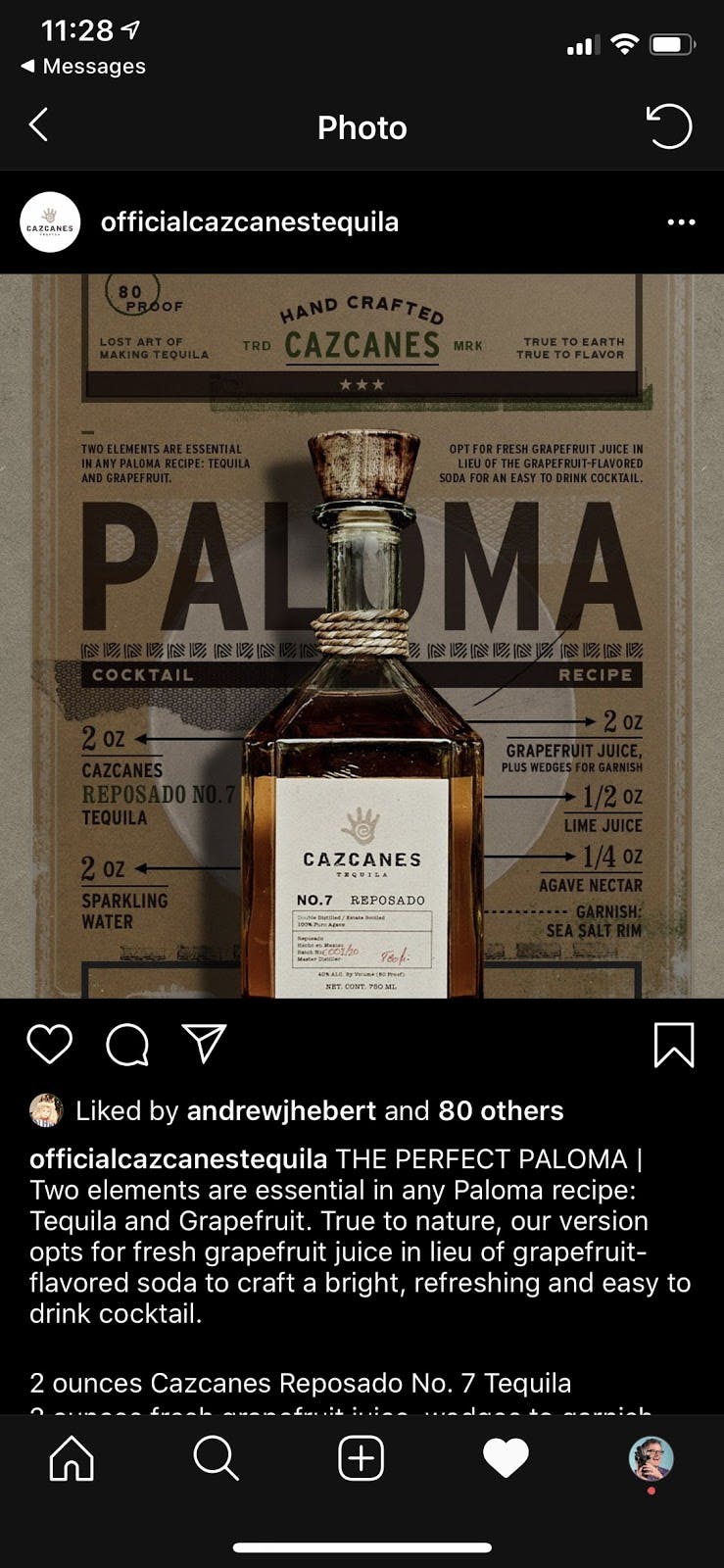The width and height of the screenshot is (724, 1568).
Task: Switch to the Search tab
Action: 216,1458
